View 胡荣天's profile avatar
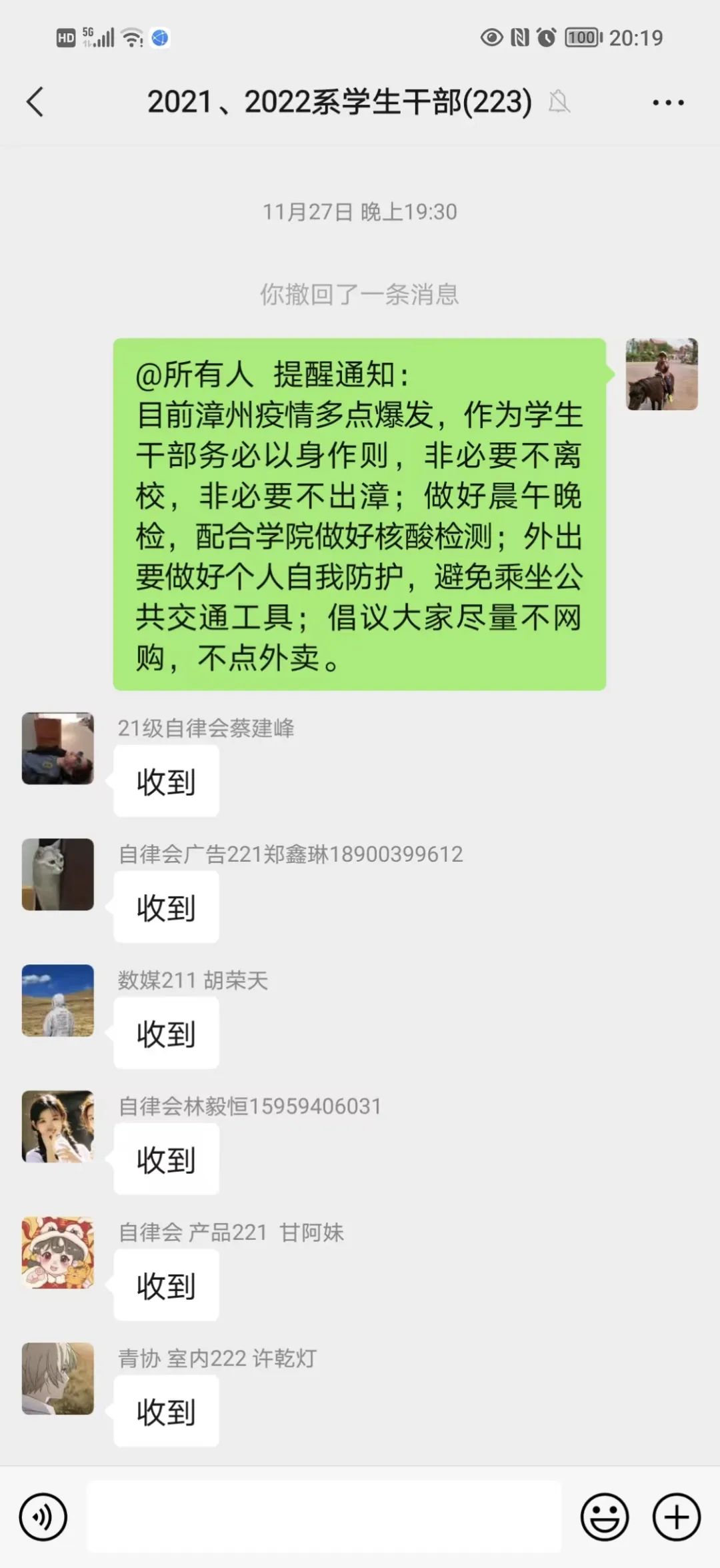The width and height of the screenshot is (720, 1568). (x=58, y=1000)
